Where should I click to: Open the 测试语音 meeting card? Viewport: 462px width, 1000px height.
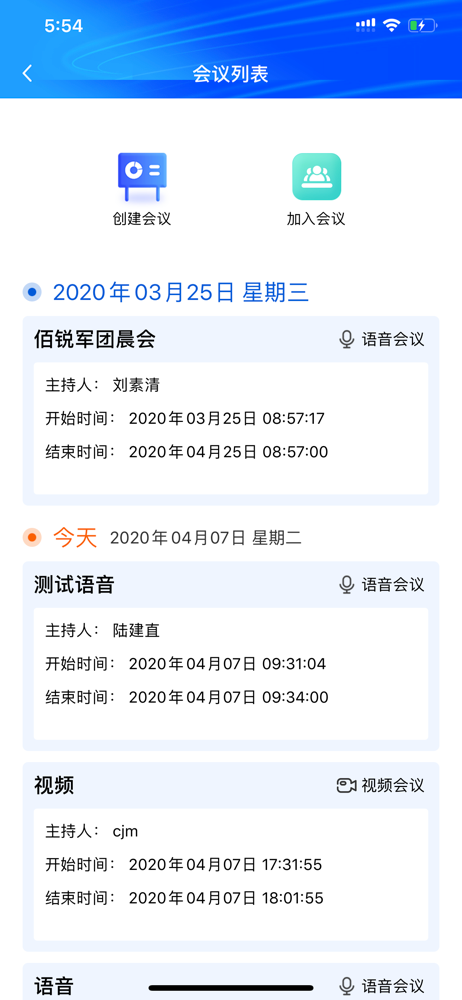pos(231,656)
